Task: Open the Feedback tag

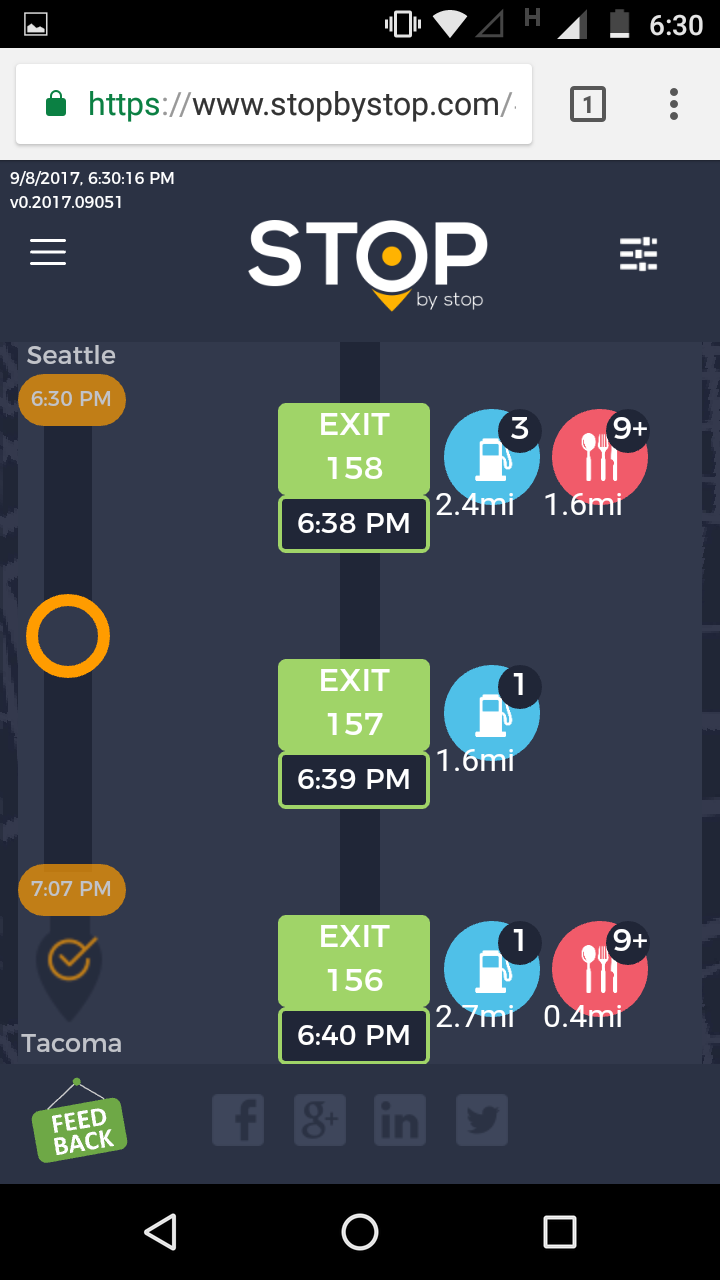Action: (x=80, y=1128)
